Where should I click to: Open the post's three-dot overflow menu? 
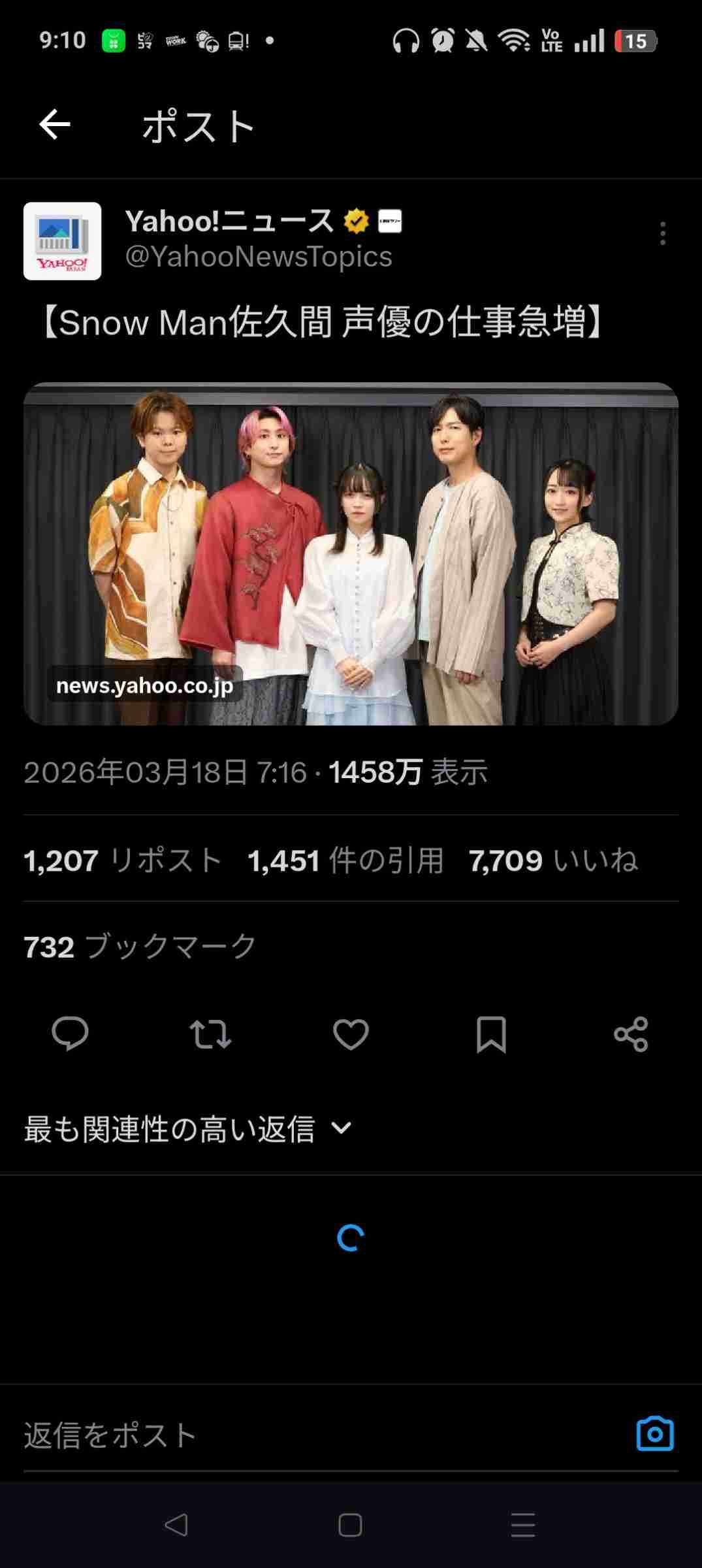tap(662, 233)
